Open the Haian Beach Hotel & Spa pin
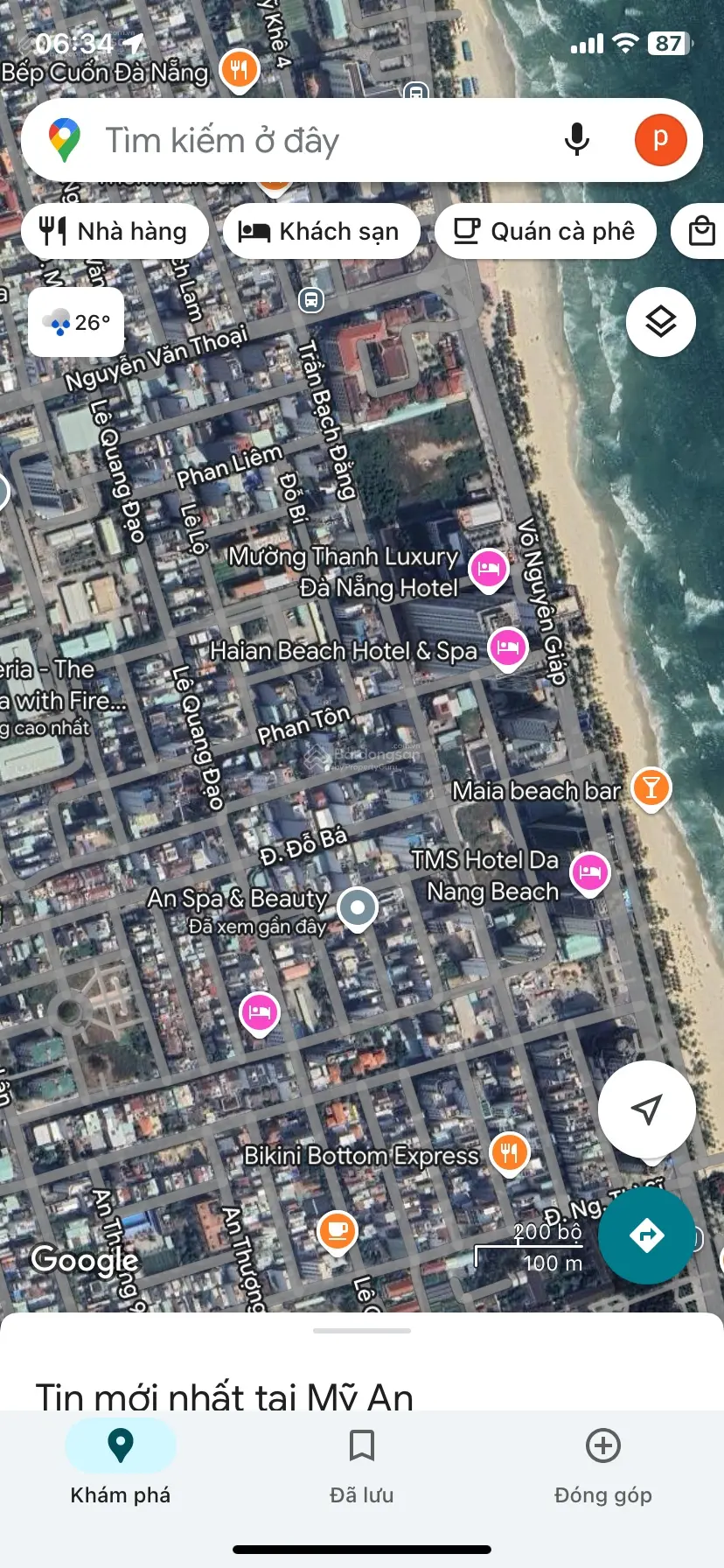 (x=507, y=649)
